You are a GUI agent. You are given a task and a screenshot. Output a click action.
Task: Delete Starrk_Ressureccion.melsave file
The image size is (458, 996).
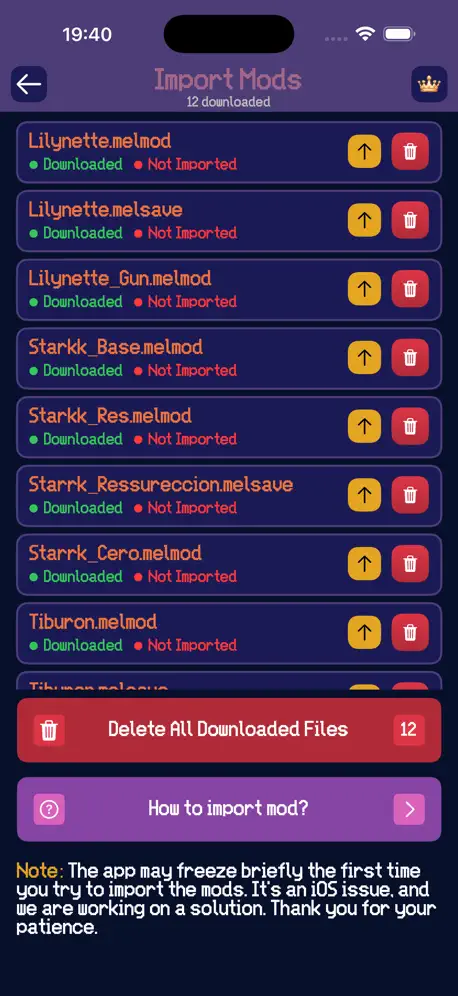click(410, 495)
